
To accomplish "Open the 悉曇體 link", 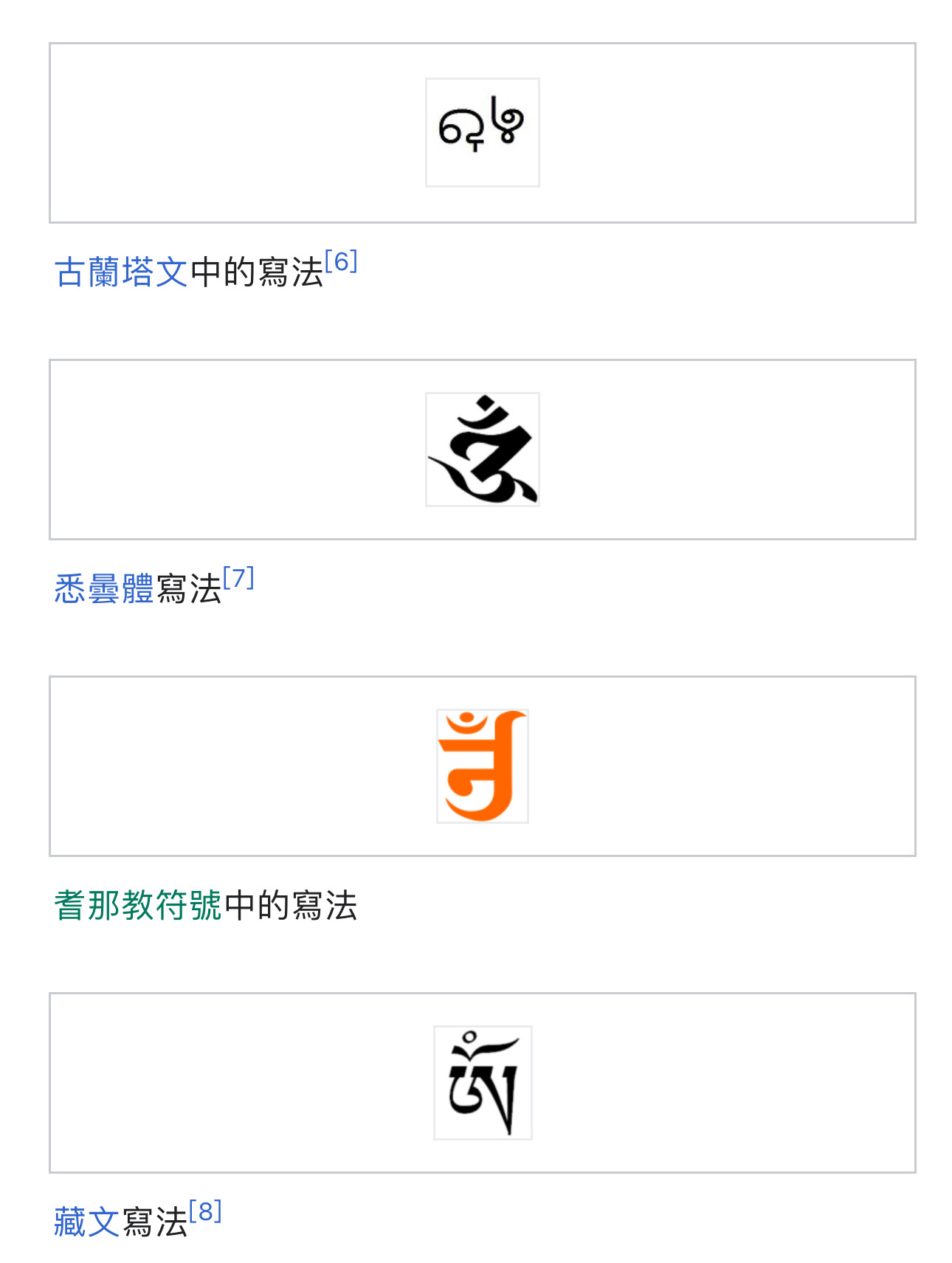I will click(x=104, y=589).
